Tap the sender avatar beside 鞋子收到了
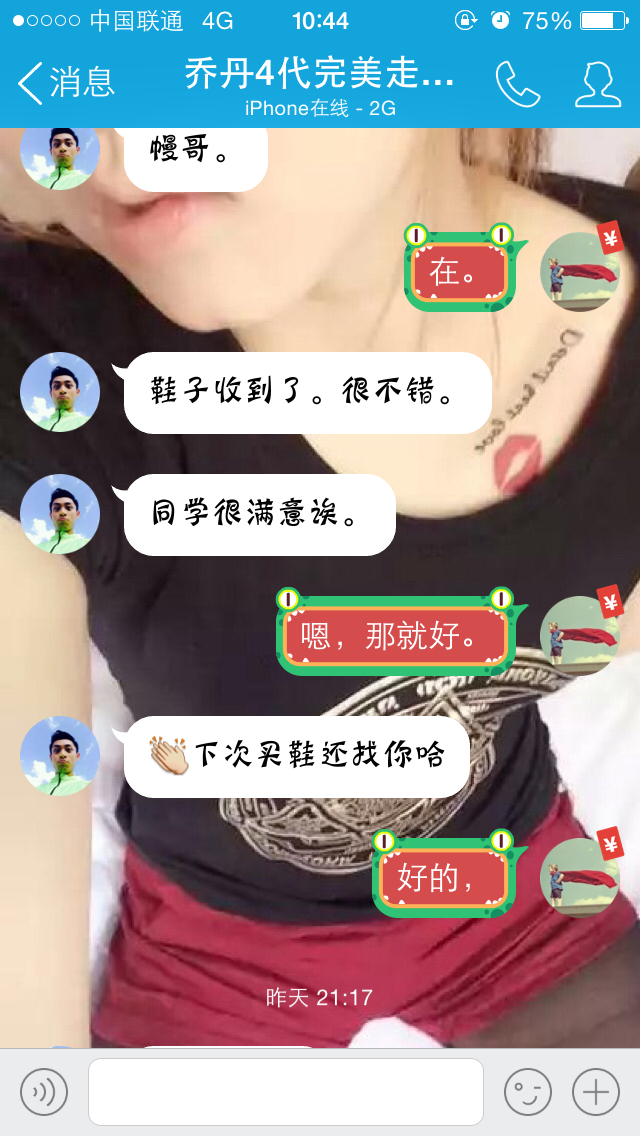 click(x=60, y=392)
